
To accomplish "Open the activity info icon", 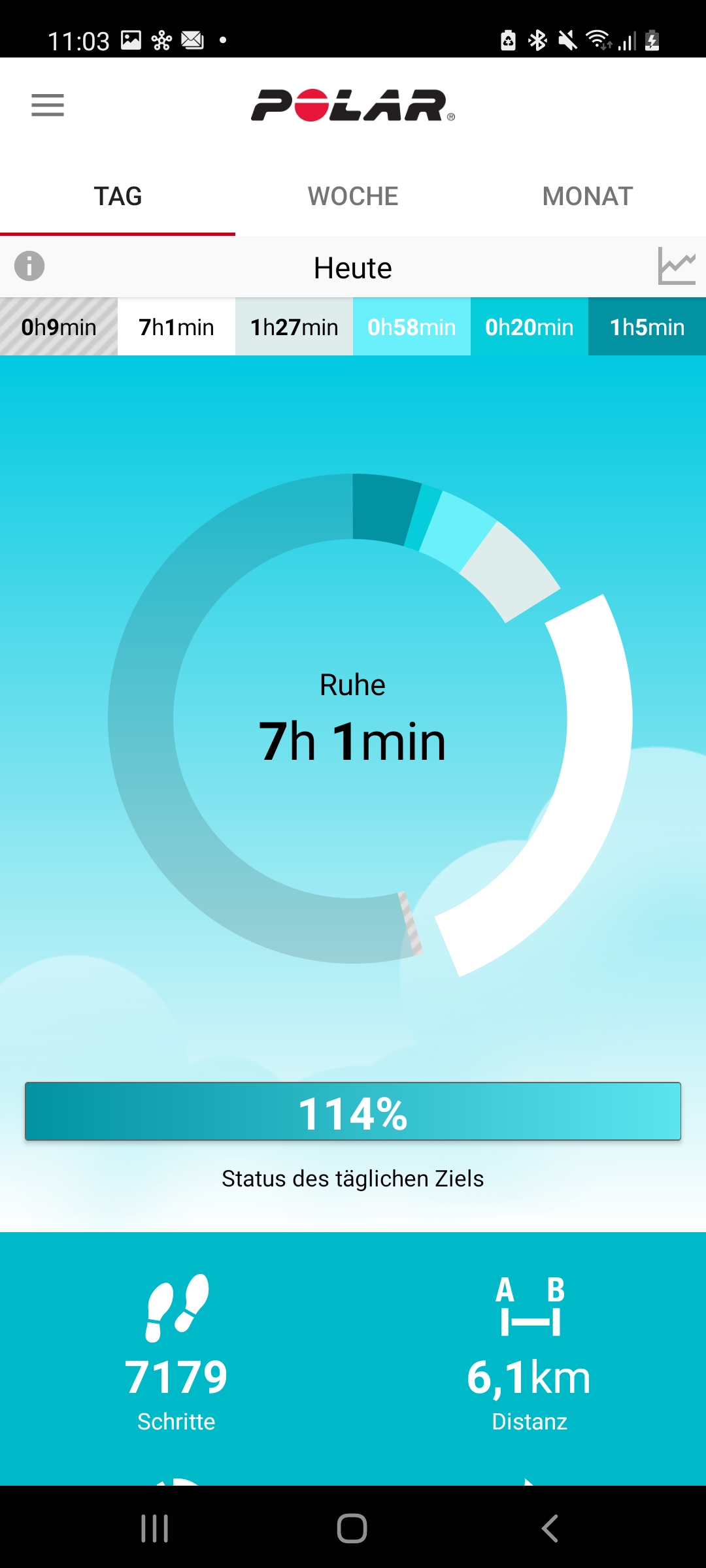I will (29, 267).
